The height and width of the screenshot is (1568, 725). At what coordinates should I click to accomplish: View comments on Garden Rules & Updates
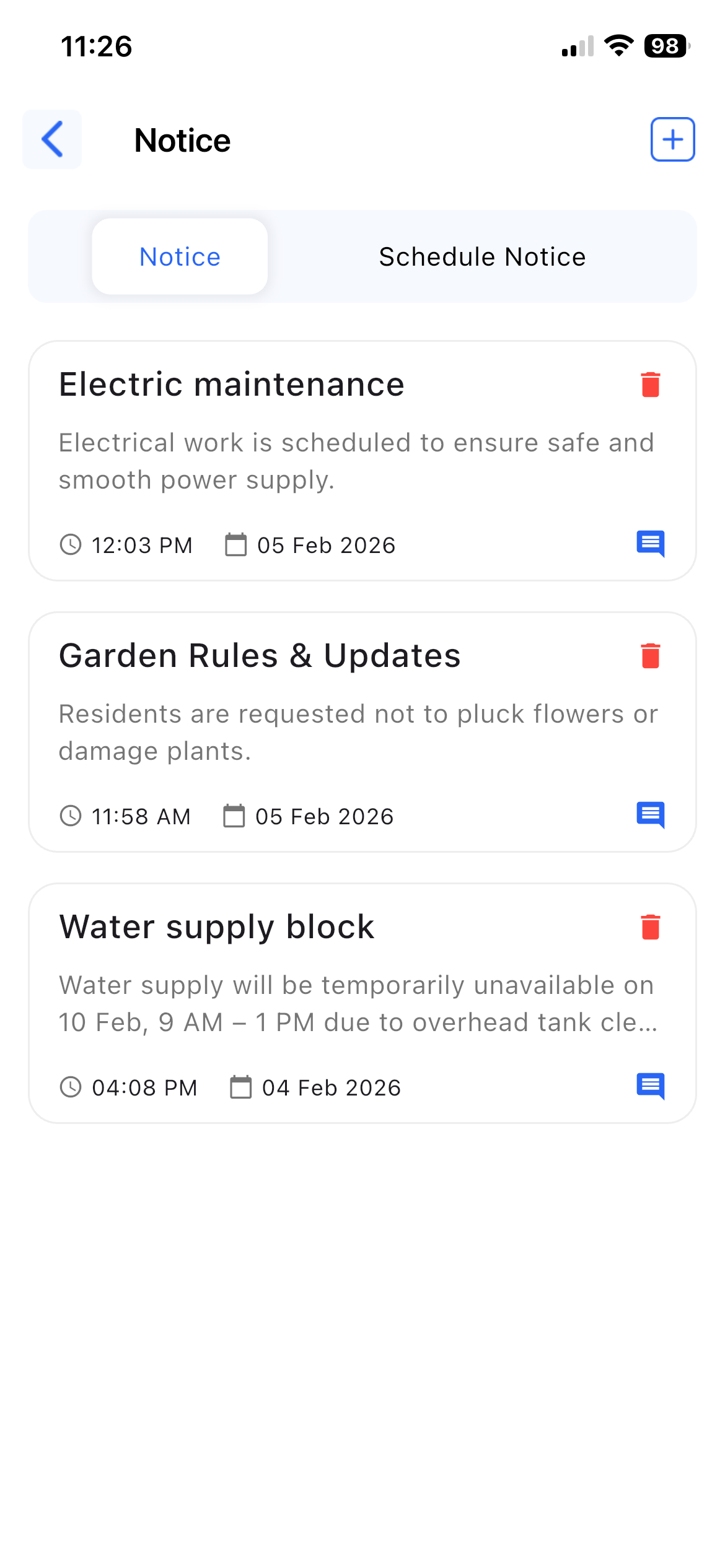(650, 816)
